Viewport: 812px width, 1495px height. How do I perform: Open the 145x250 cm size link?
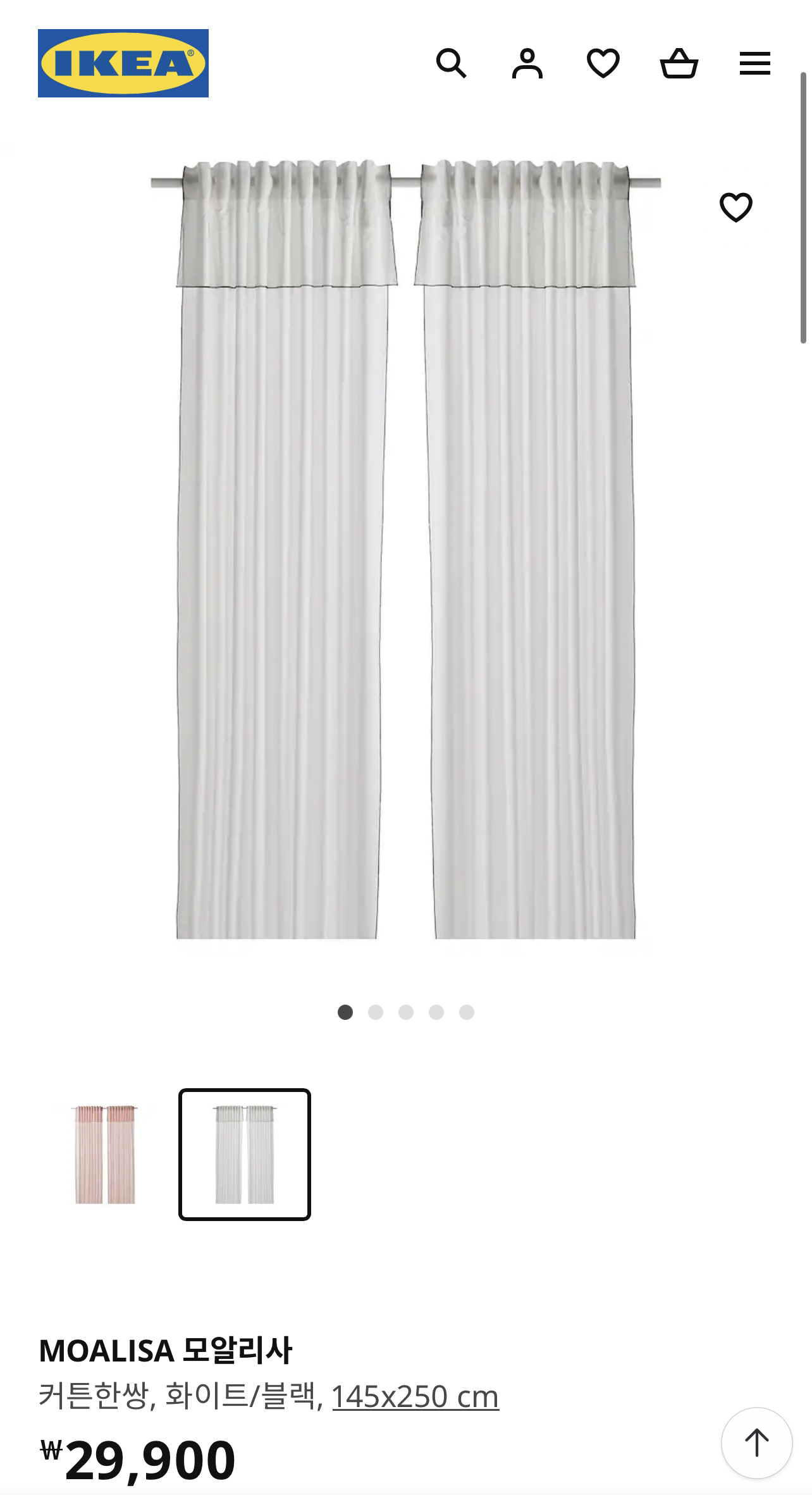(415, 1396)
